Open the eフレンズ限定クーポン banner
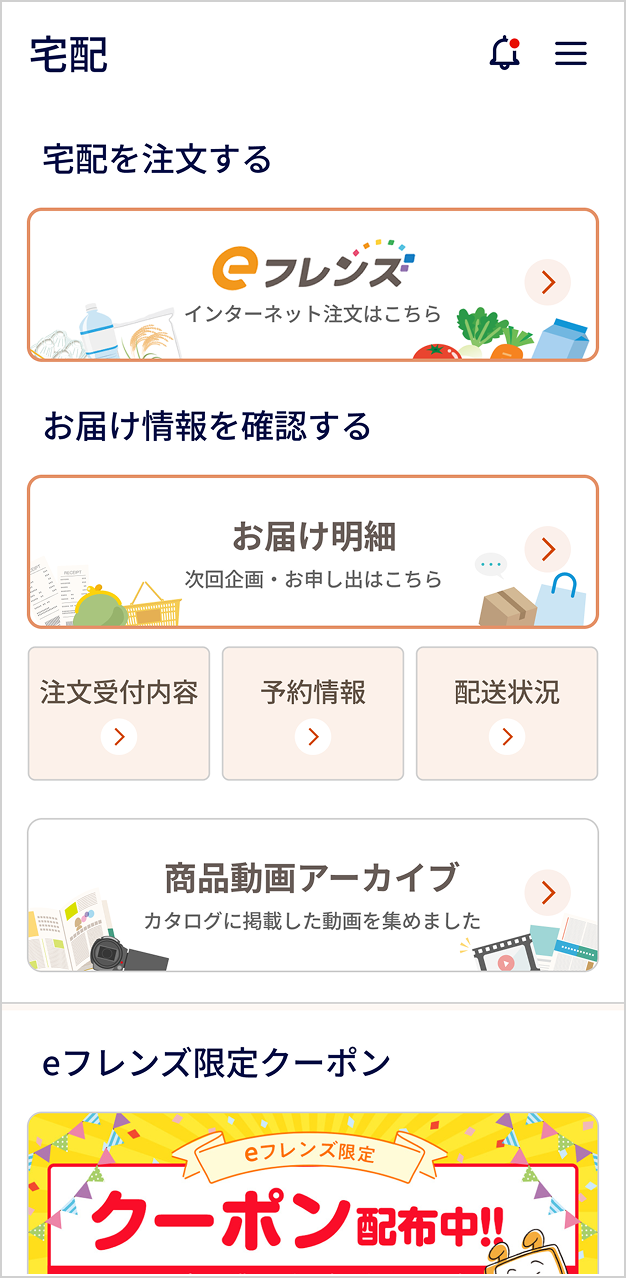The height and width of the screenshot is (1278, 626). click(313, 1195)
